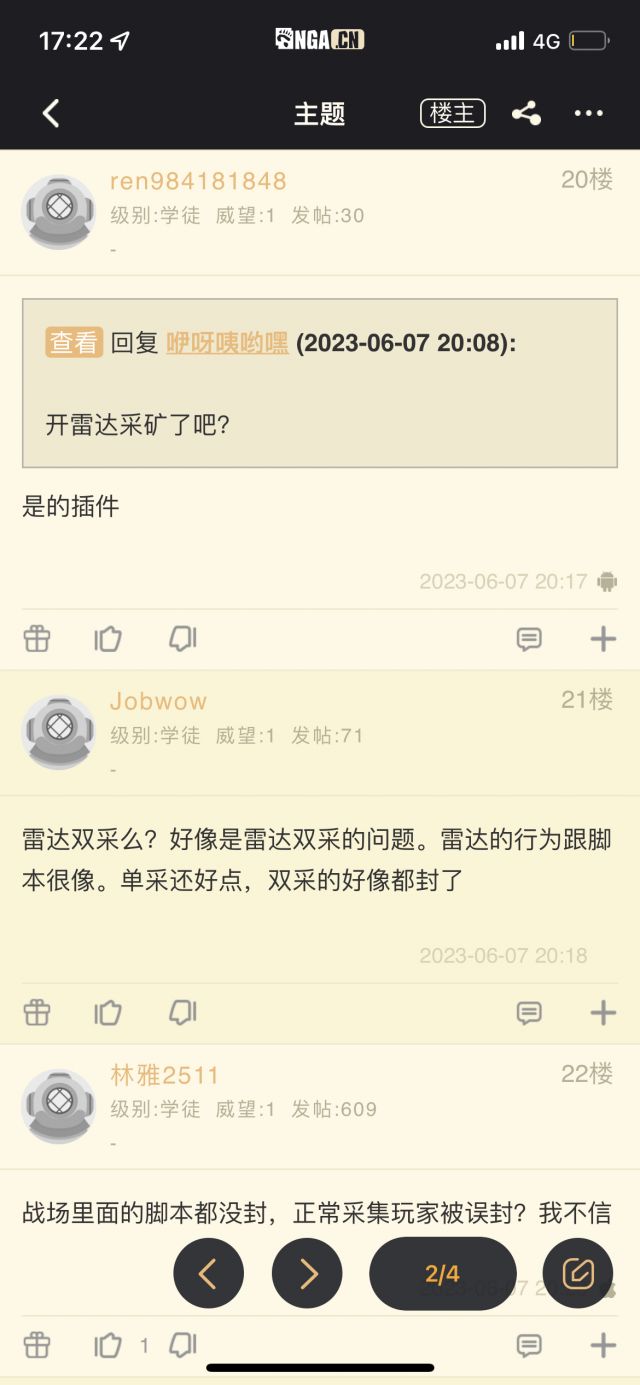
Task: Go to the next page
Action: (307, 1273)
